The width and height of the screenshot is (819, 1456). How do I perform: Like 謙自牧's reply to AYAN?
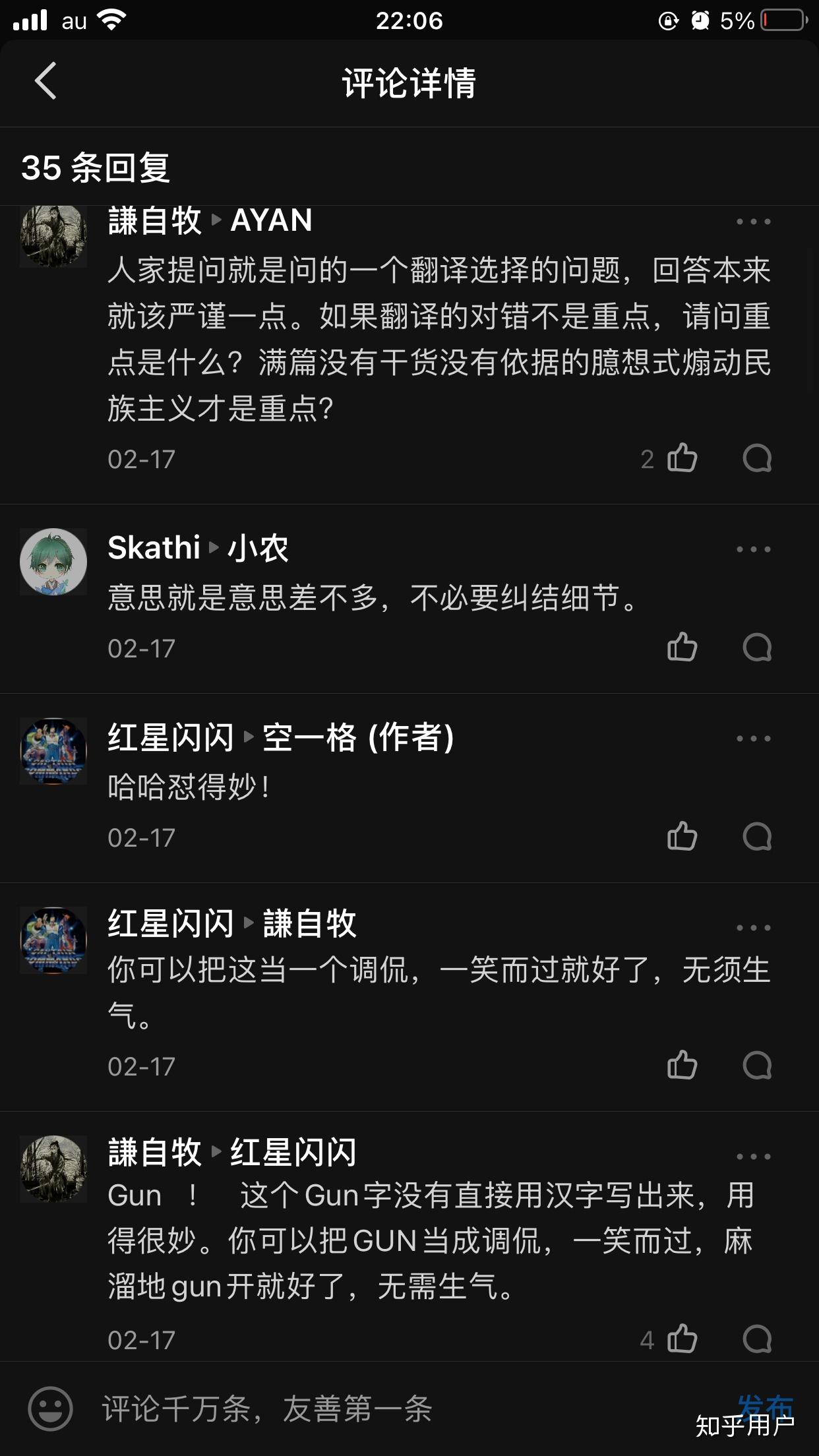click(682, 458)
